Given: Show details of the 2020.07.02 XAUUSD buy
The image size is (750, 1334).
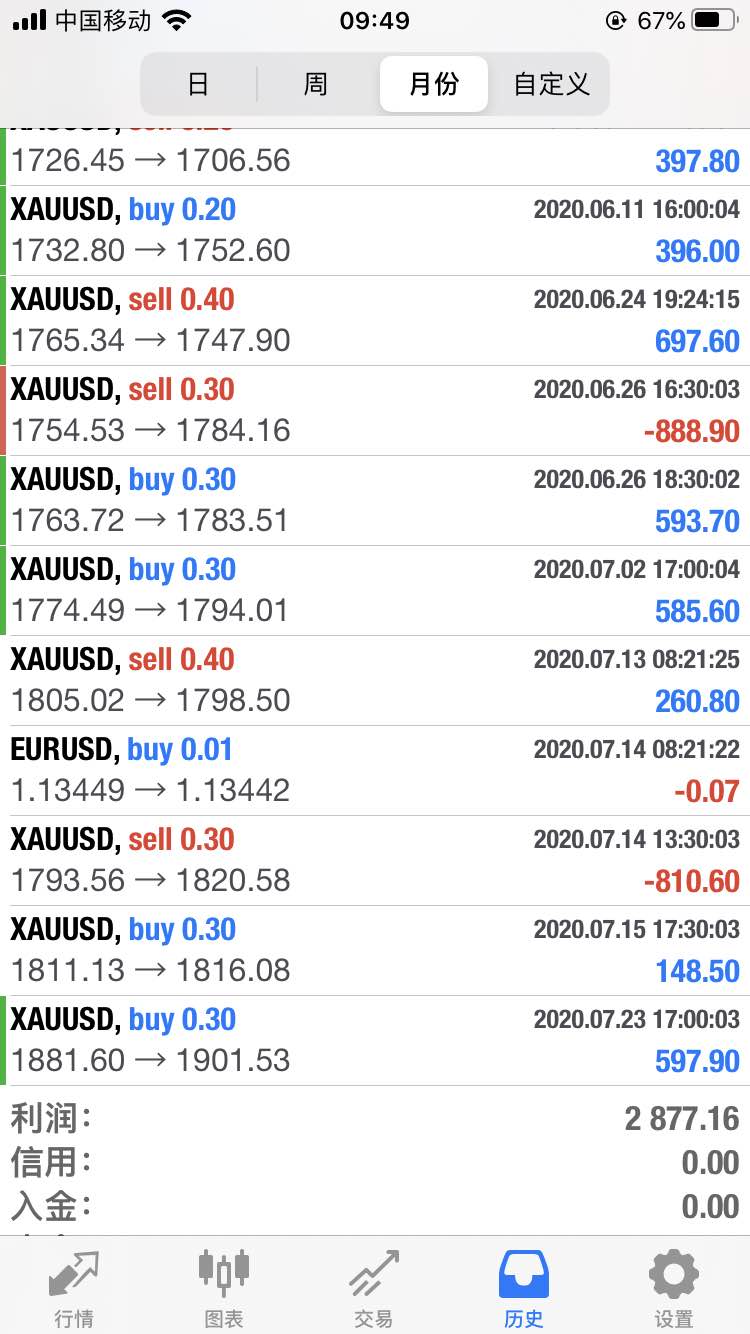Looking at the screenshot, I should click(x=375, y=591).
